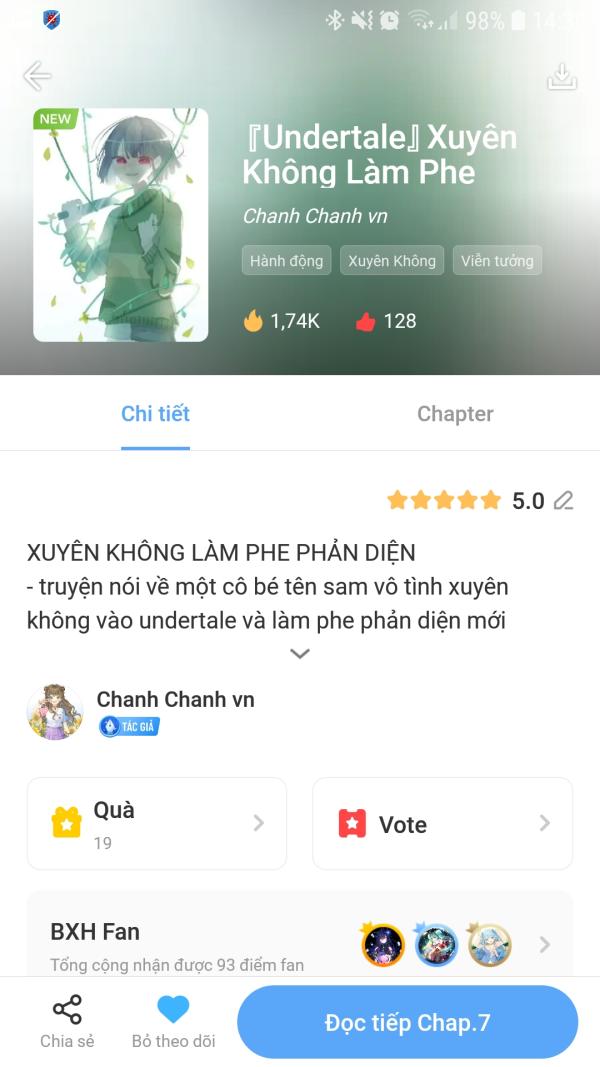Expand the full story description
Image resolution: width=600 pixels, height=1067 pixels.
[300, 654]
